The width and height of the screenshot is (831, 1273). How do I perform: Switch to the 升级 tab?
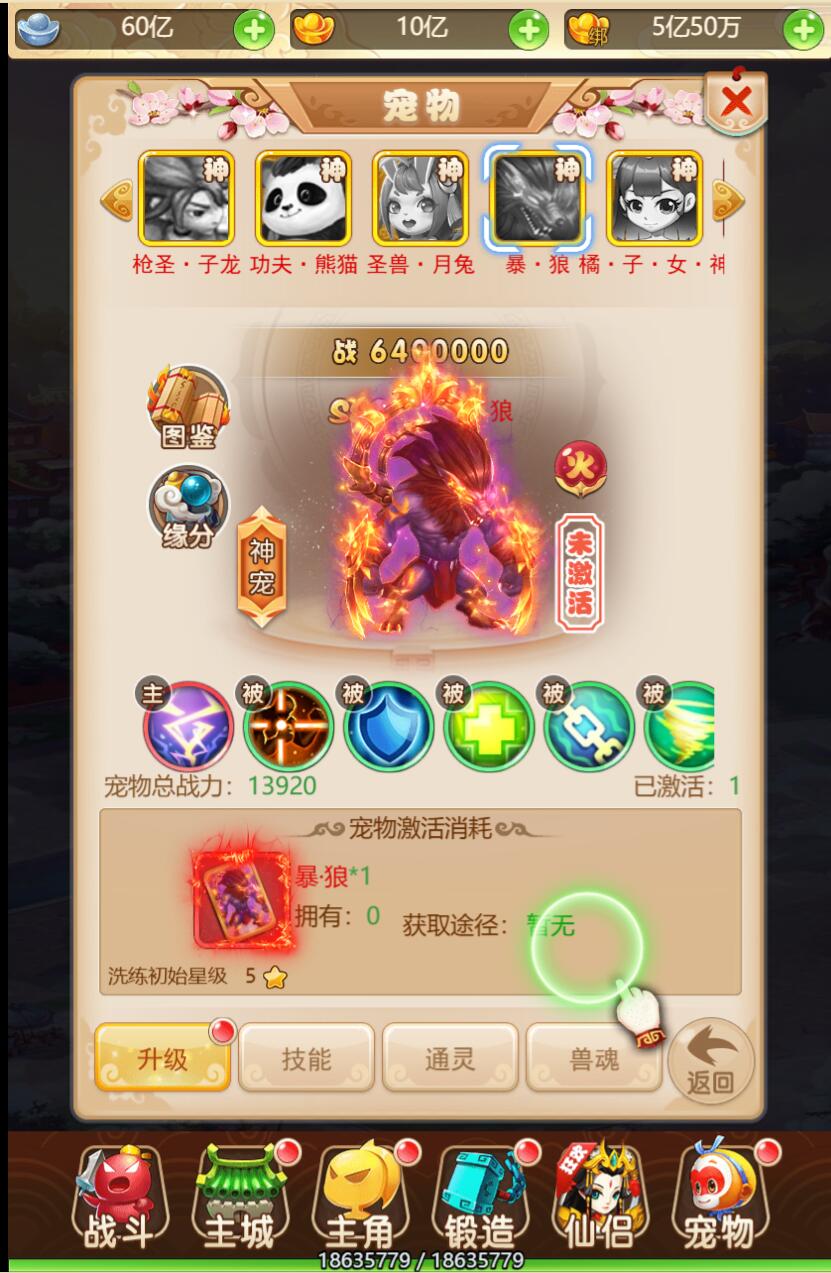coord(163,1059)
